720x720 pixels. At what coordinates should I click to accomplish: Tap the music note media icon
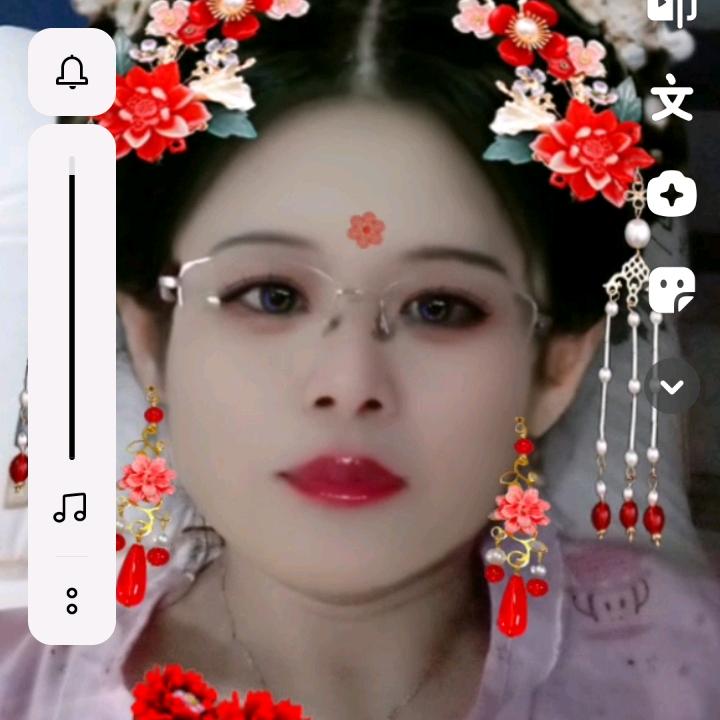click(70, 508)
